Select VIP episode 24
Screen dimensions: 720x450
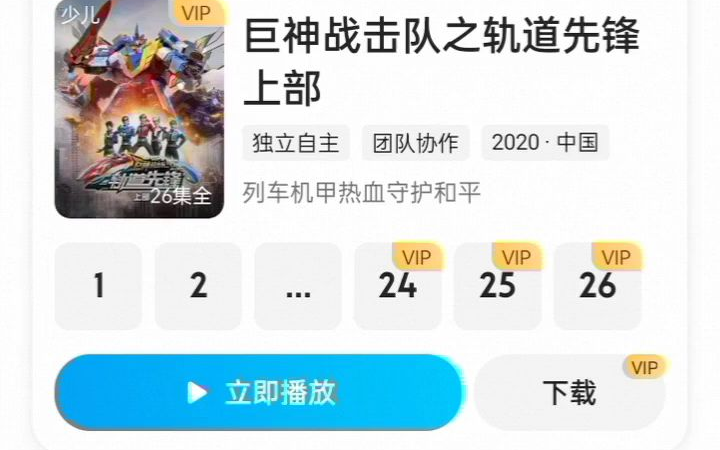click(x=398, y=286)
